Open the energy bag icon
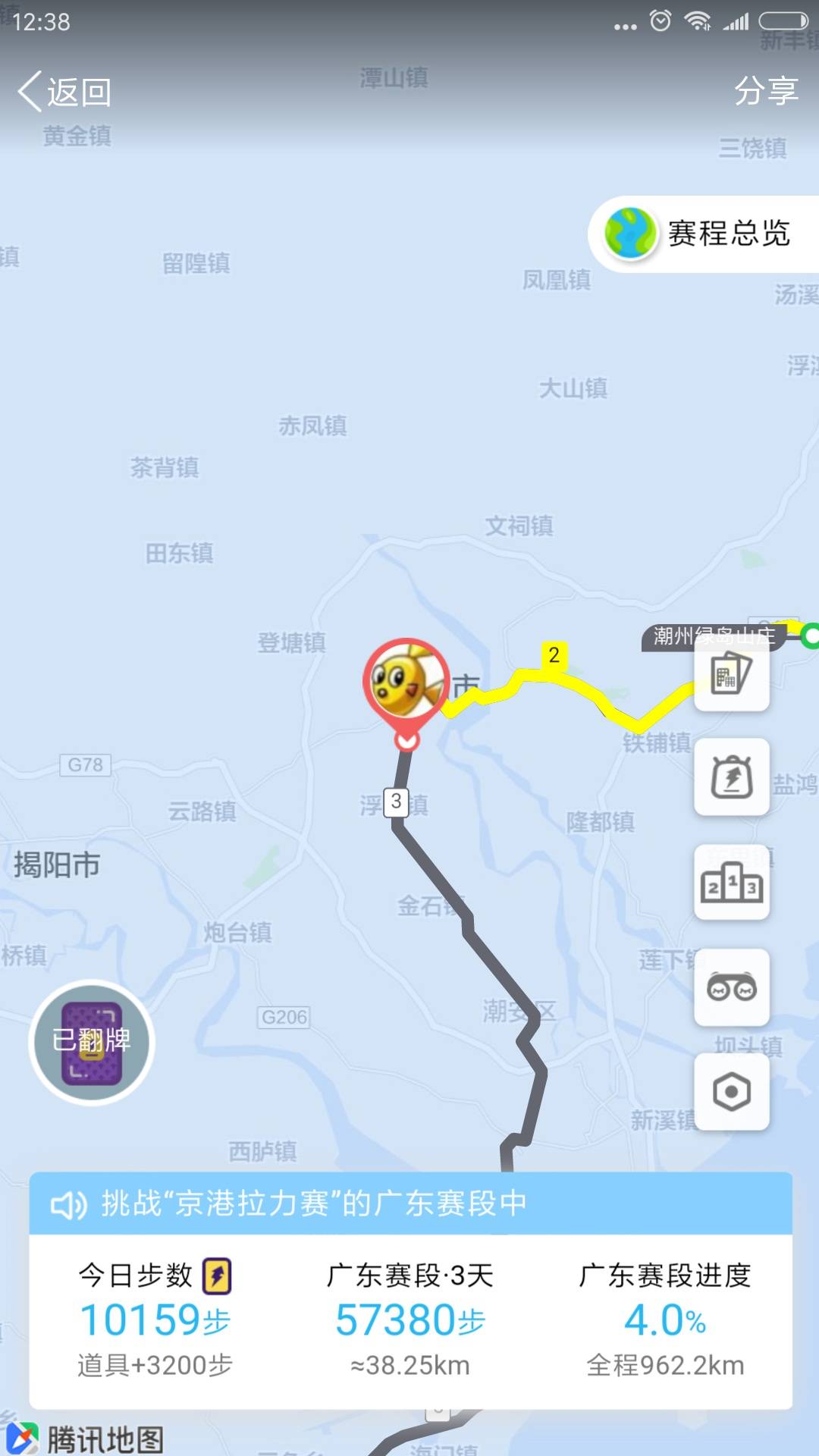This screenshot has height=1456, width=819. tap(730, 778)
